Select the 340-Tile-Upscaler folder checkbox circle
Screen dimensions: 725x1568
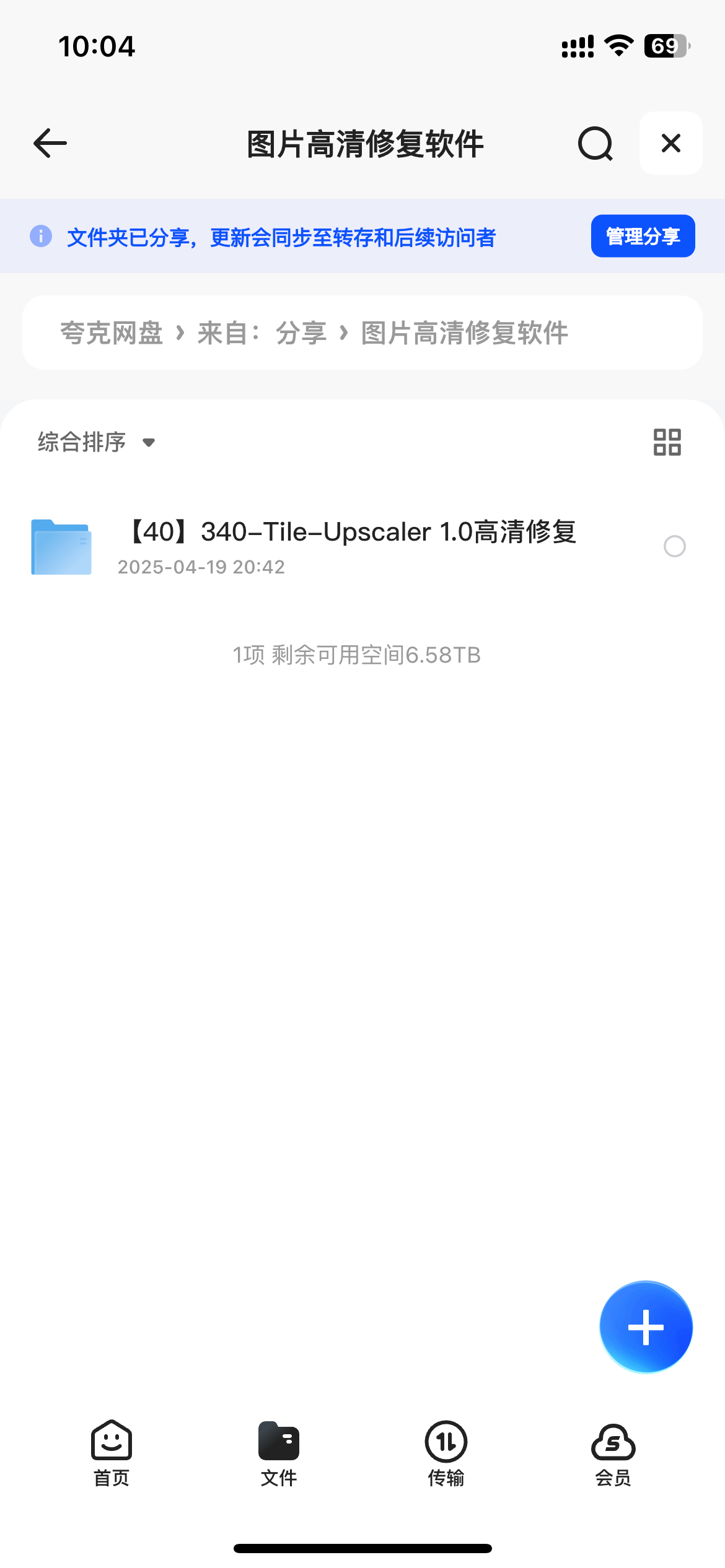[x=675, y=546]
